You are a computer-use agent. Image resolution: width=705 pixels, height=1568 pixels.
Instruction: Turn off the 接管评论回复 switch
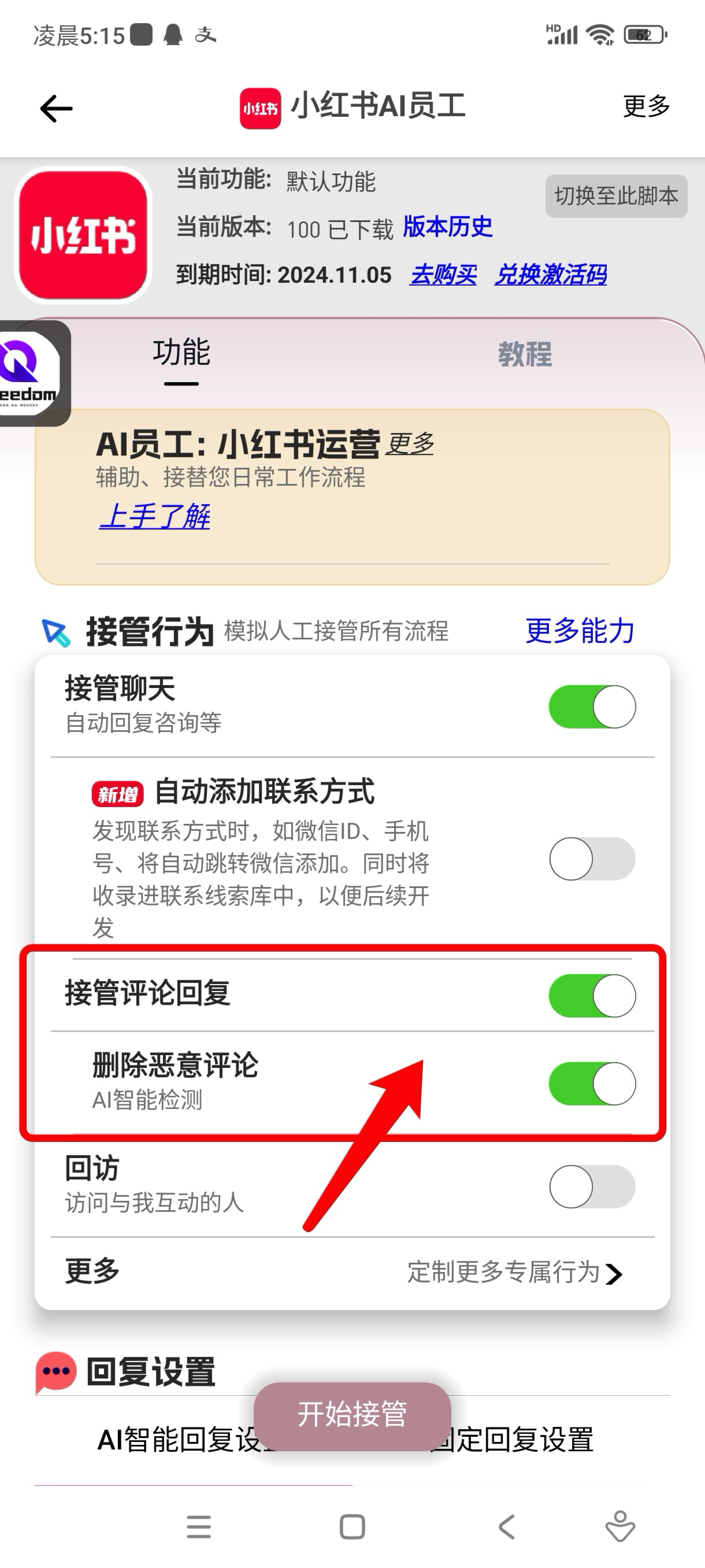(591, 996)
